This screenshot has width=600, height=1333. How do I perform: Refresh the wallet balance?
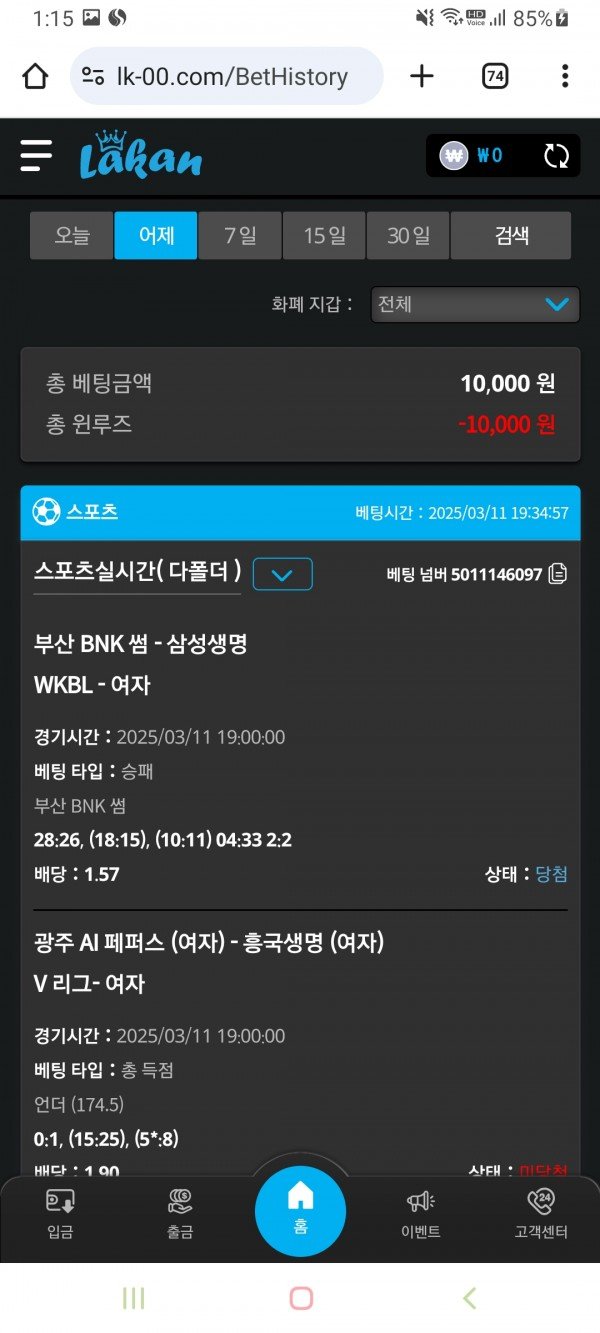pyautogui.click(x=556, y=156)
